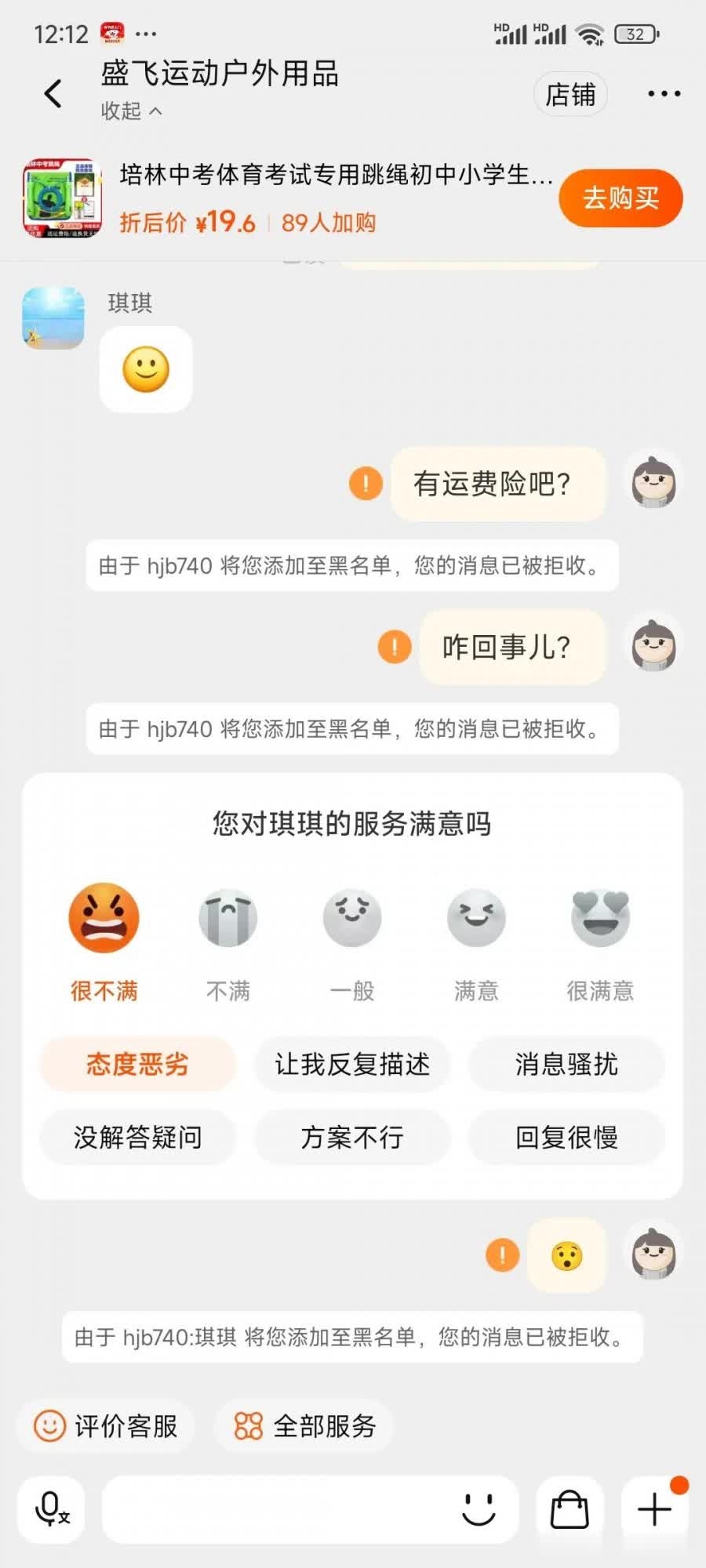Screen dimensions: 706x1568
Task: Choose the 回复很慢 reason chip
Action: tap(566, 1137)
